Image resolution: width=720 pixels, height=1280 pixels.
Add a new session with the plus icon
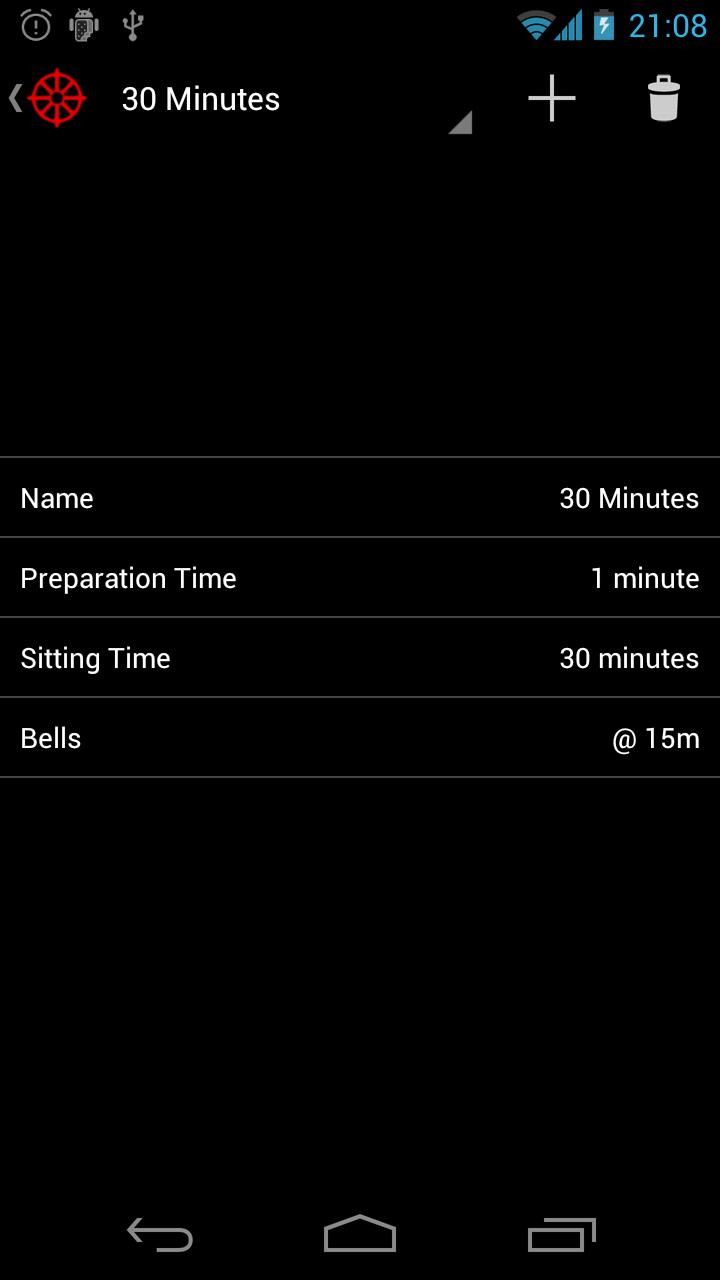click(x=552, y=98)
